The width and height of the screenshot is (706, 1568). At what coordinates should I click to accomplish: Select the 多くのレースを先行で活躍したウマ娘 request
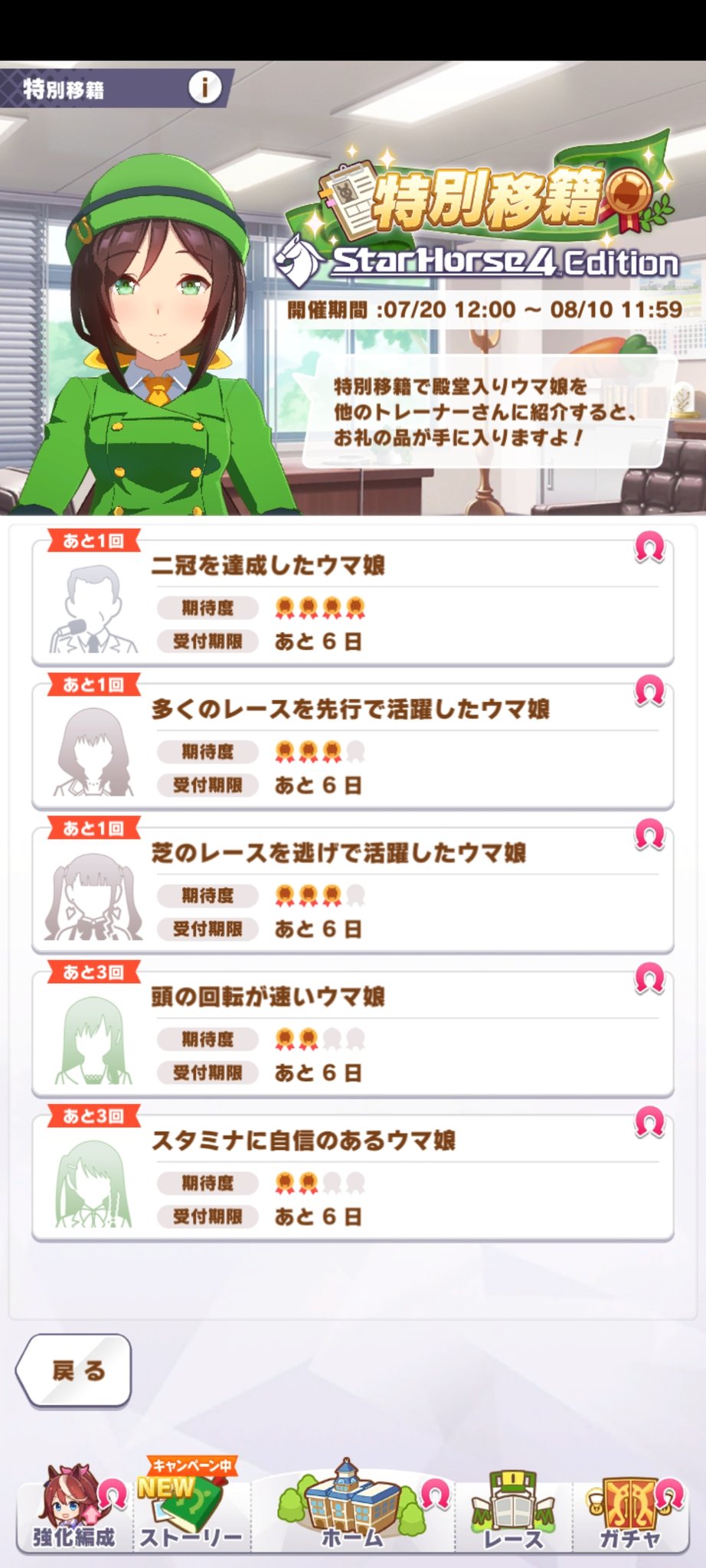[352, 746]
